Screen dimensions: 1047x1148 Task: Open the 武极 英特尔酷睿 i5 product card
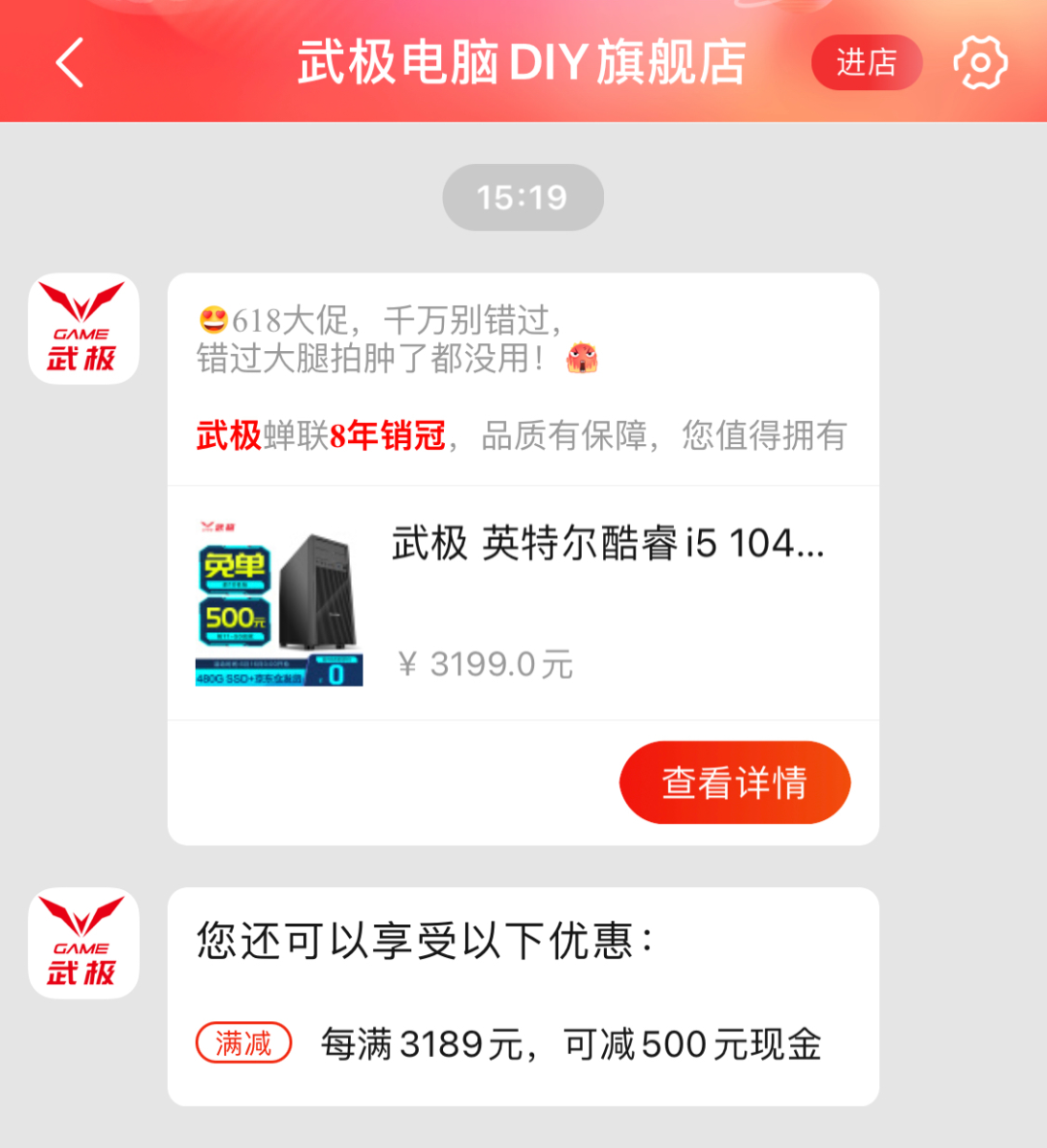523,603
